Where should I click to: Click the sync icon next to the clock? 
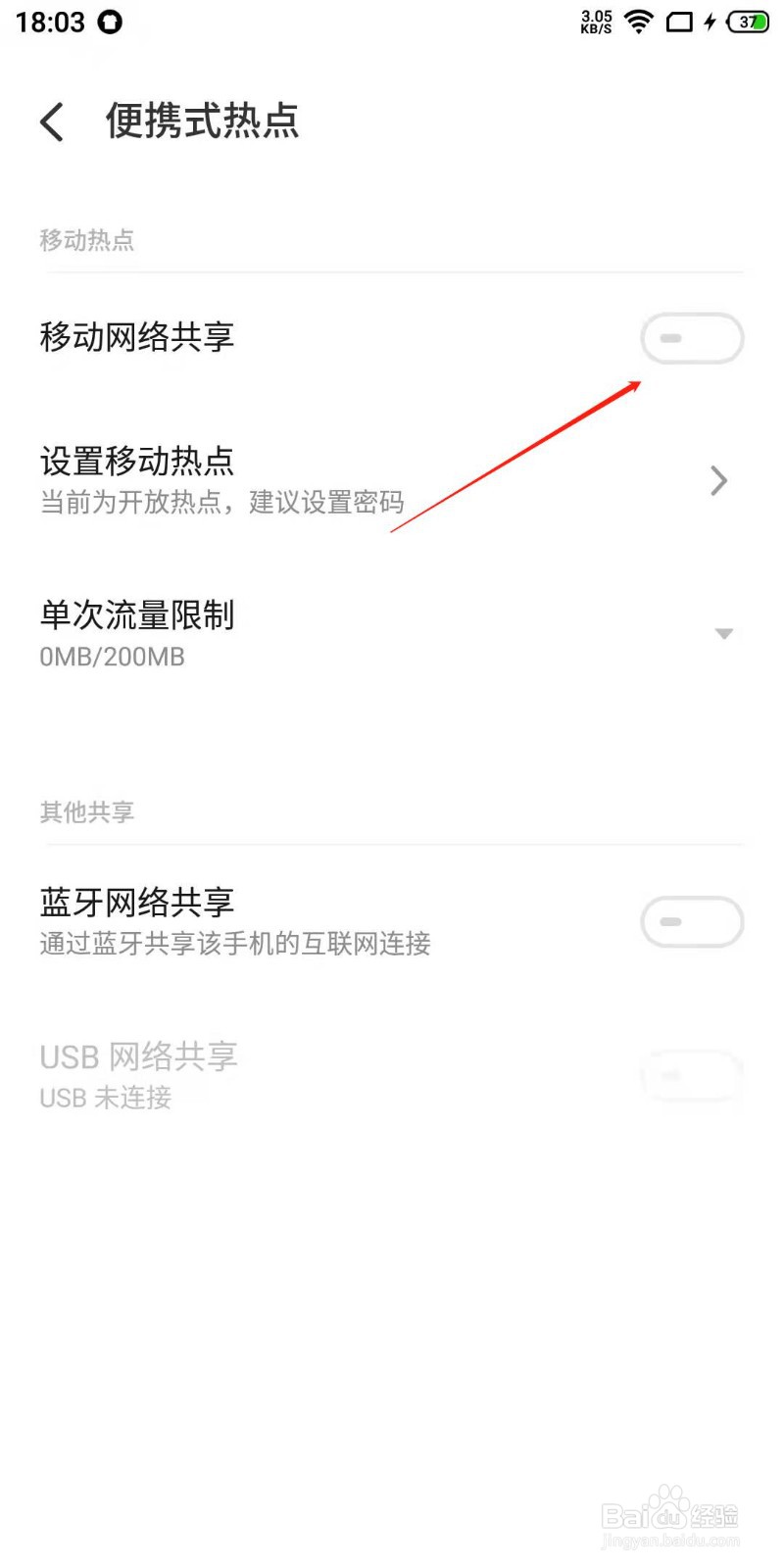108,22
